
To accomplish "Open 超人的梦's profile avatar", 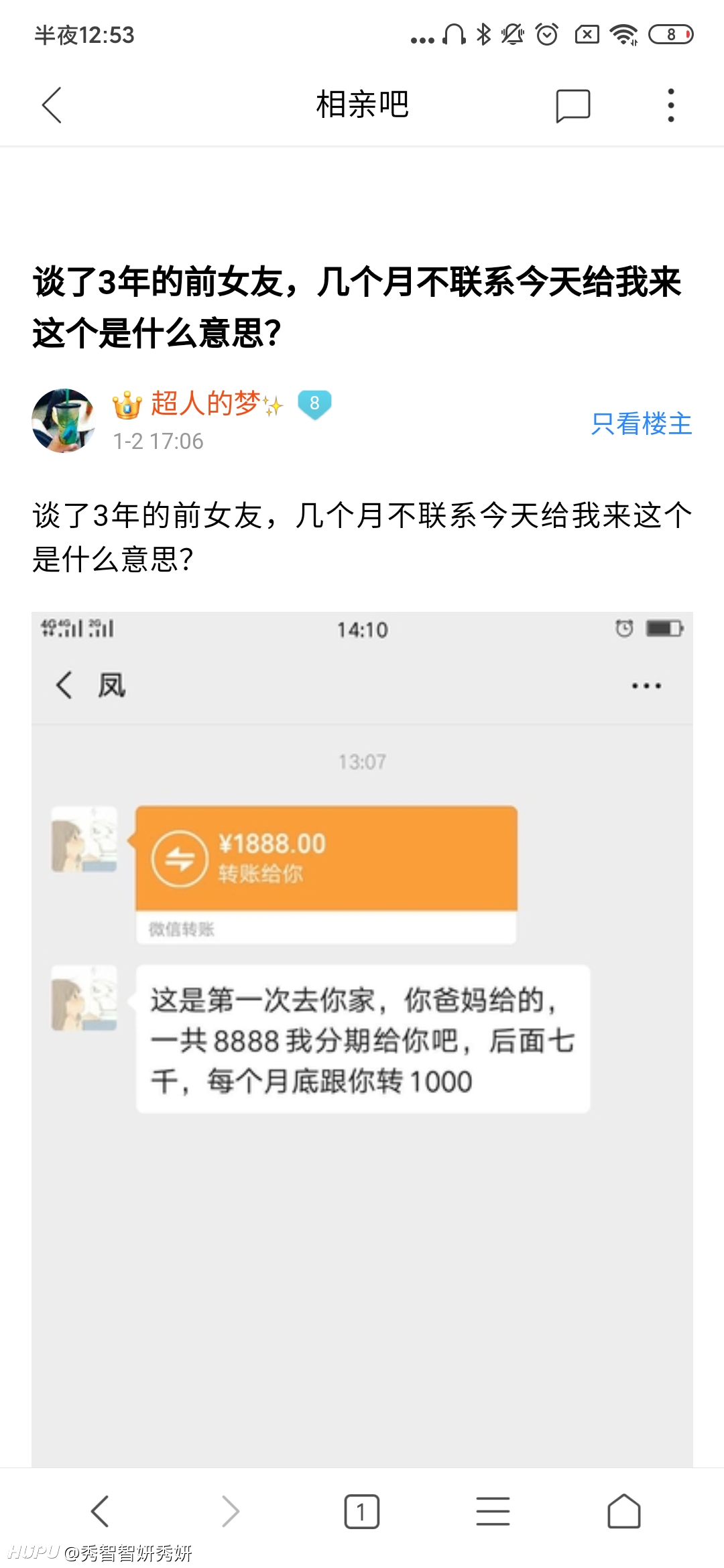I will [64, 421].
